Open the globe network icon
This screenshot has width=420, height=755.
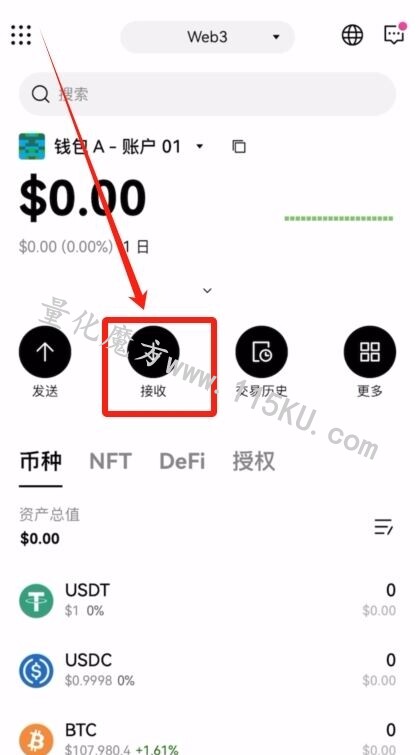pos(352,35)
